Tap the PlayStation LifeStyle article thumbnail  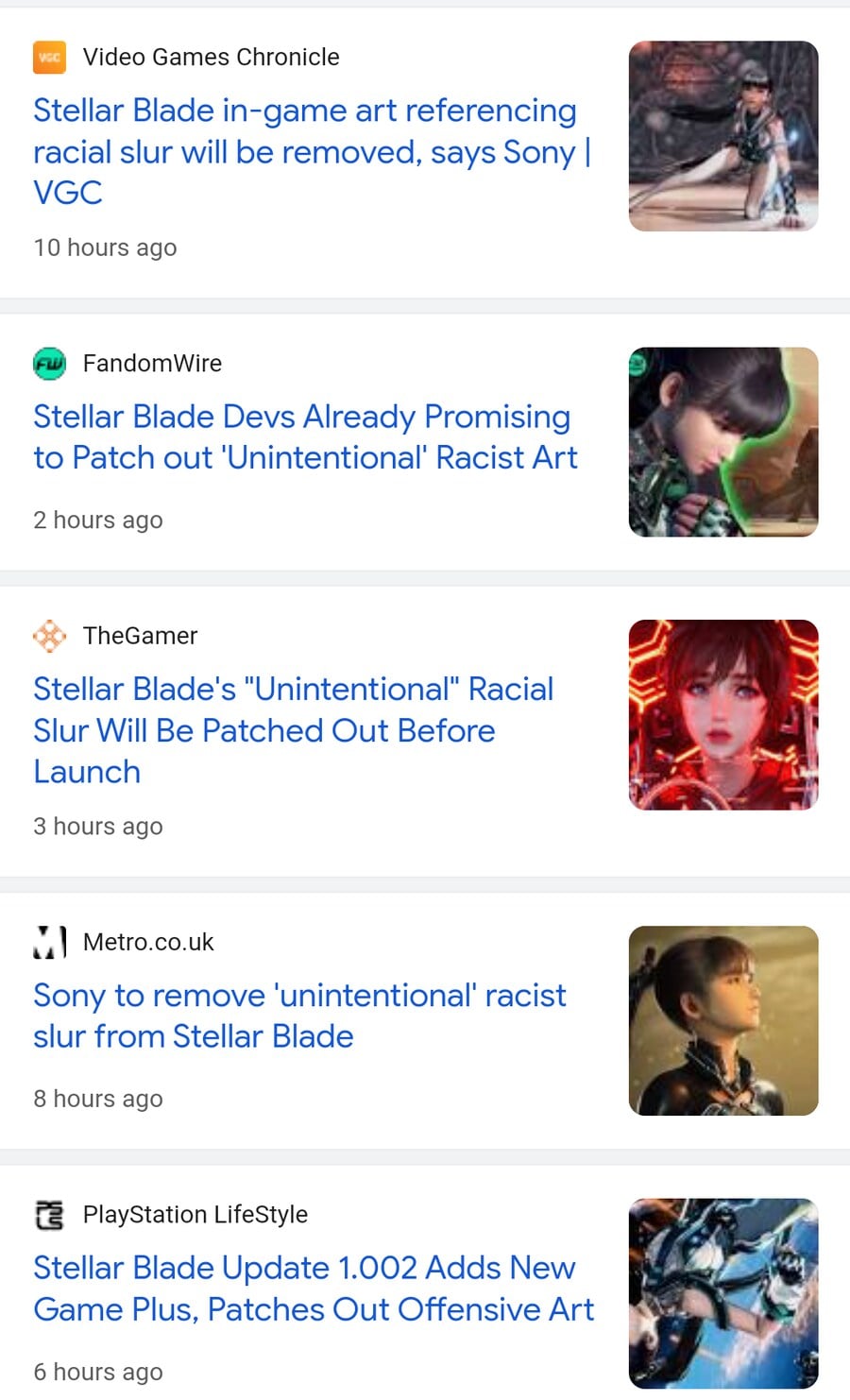pyautogui.click(x=723, y=1294)
